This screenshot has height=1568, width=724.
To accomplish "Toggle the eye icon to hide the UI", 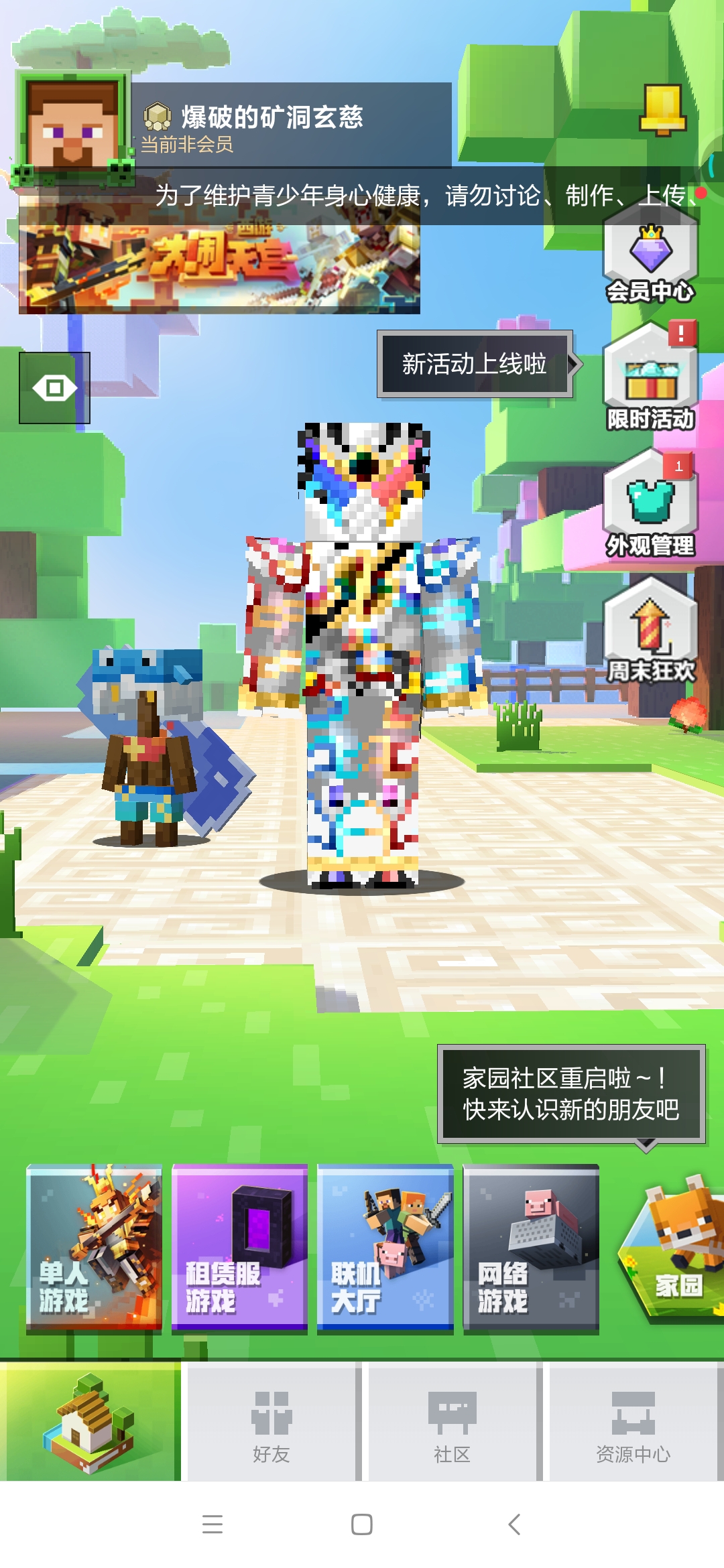I will click(54, 388).
